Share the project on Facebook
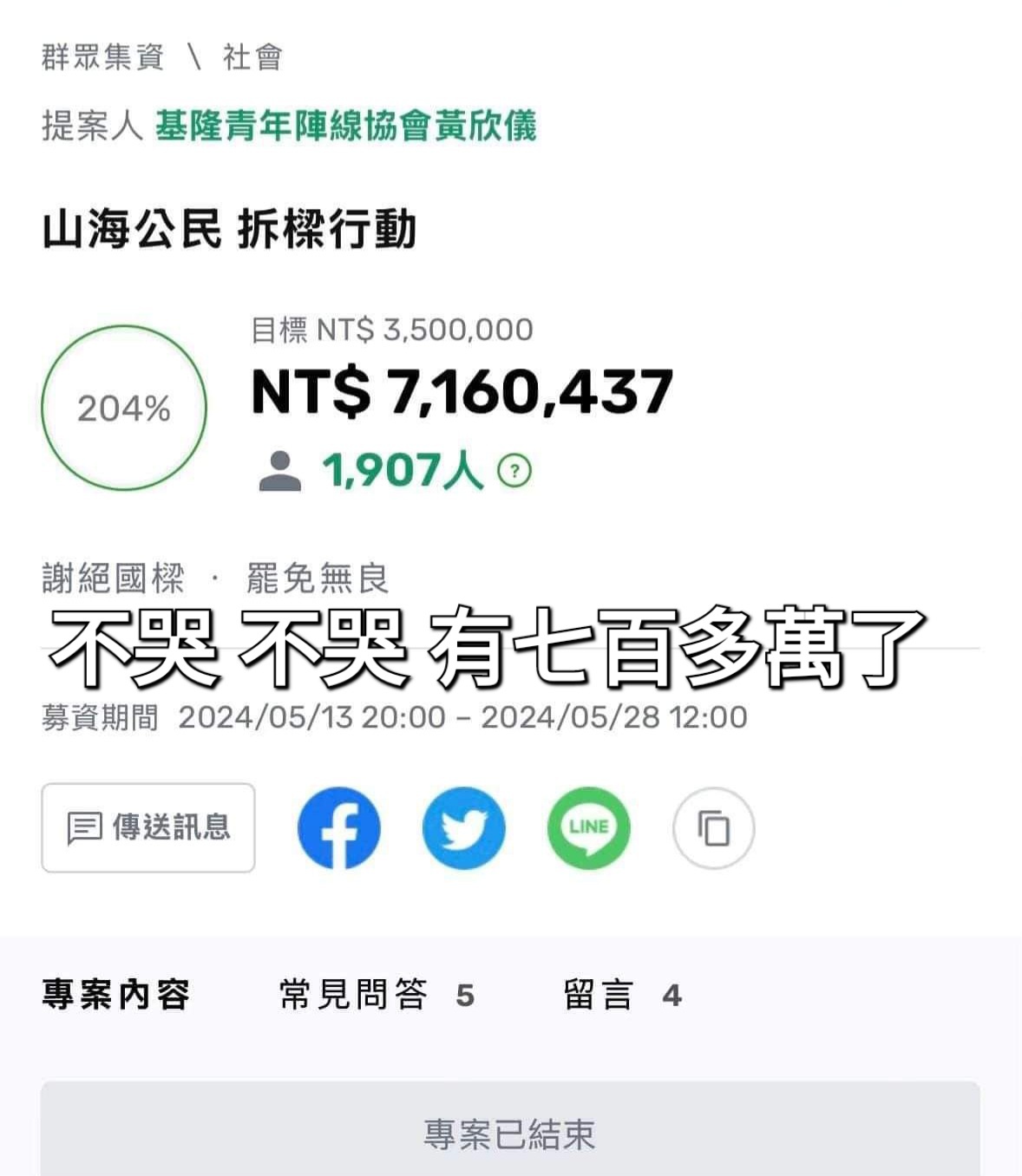 click(339, 827)
